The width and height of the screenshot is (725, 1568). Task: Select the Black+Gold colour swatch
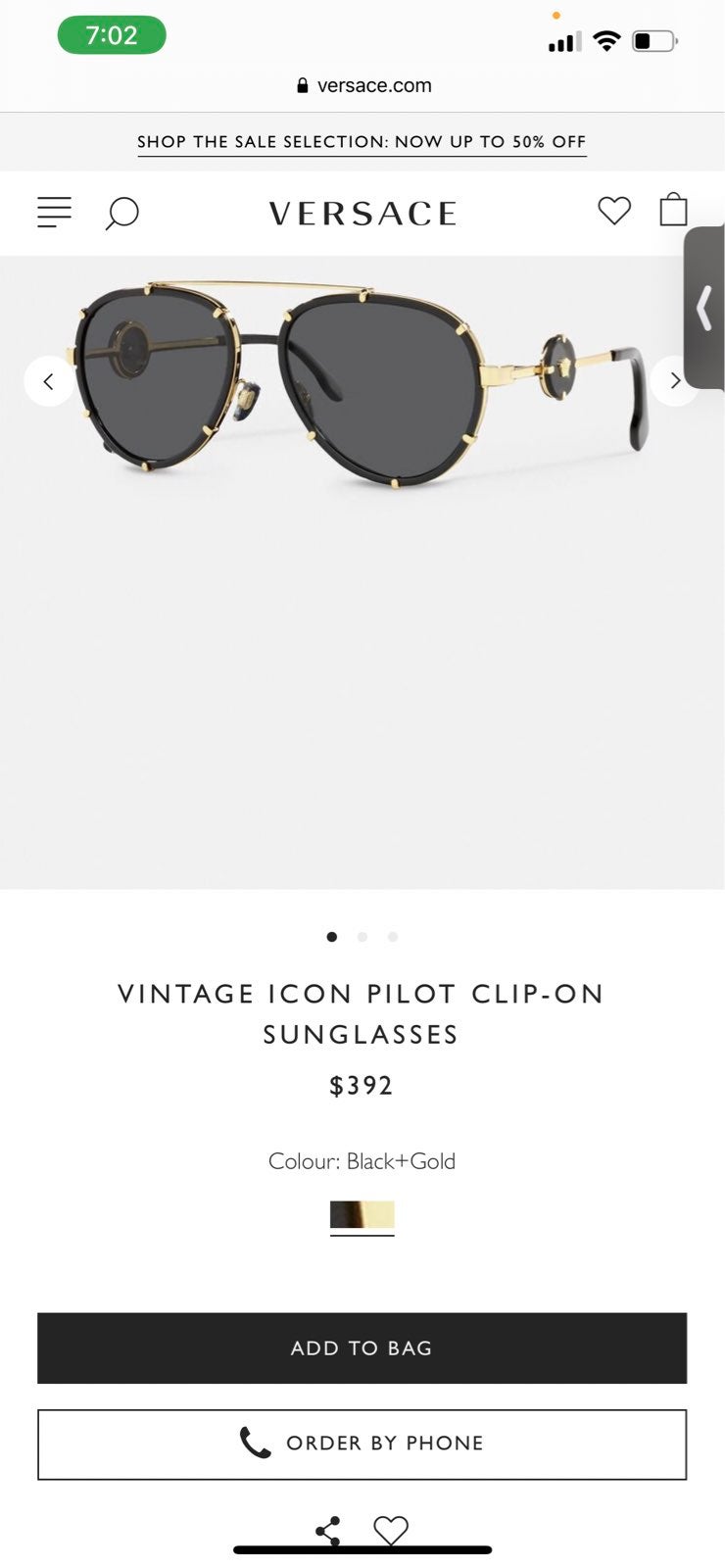[362, 1215]
